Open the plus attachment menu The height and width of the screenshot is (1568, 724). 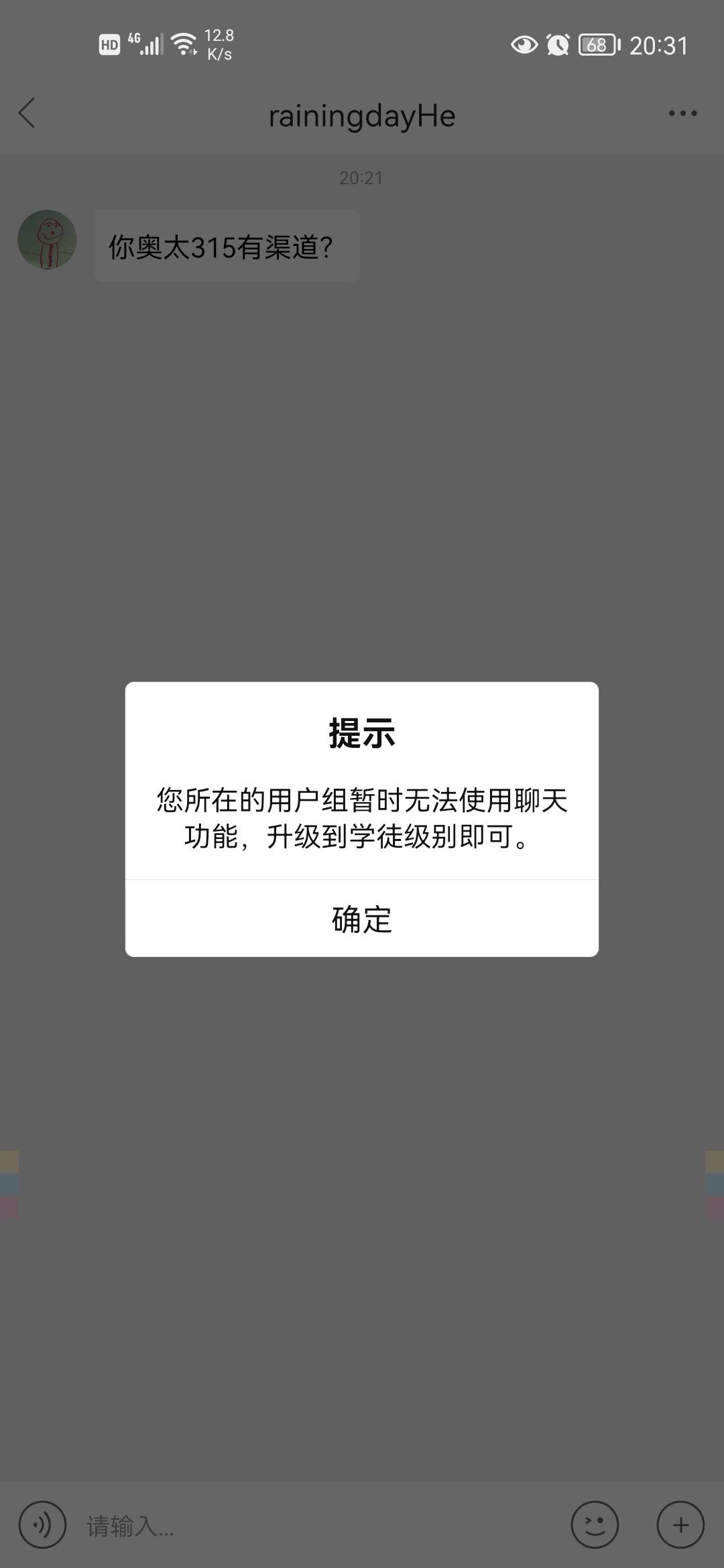pyautogui.click(x=680, y=1524)
